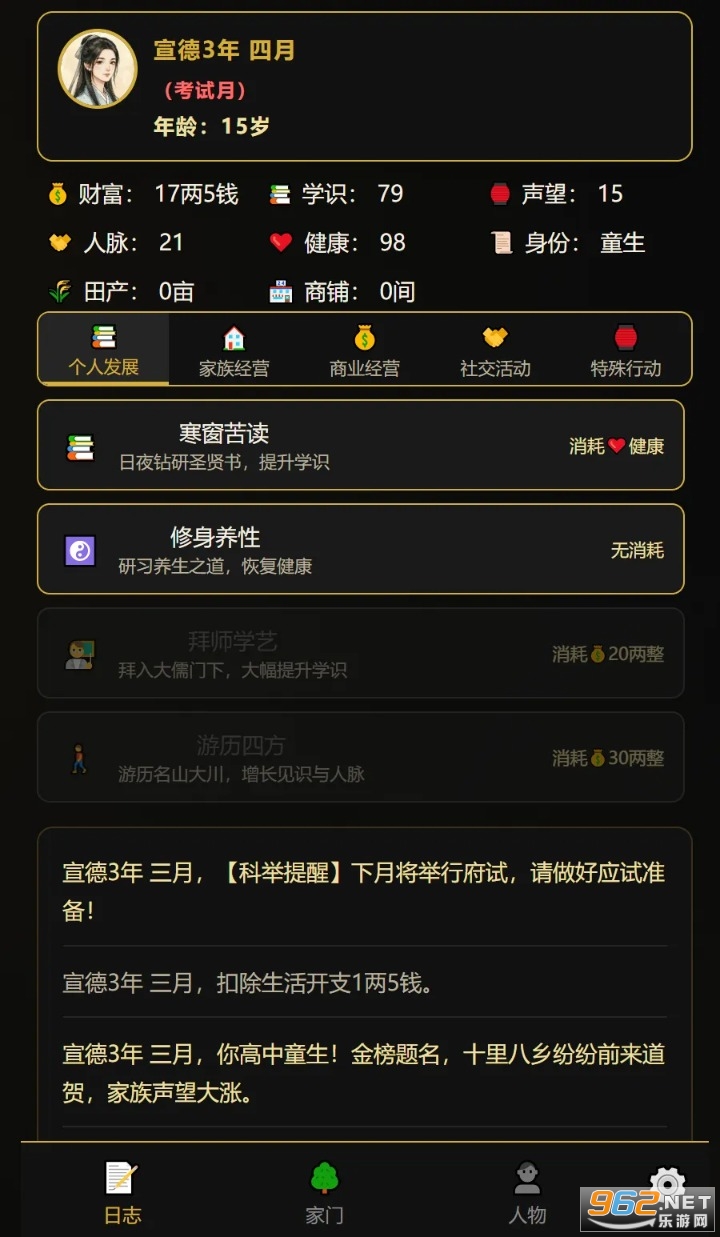Click the books icon on the 寒窗苦读 card

(80, 445)
